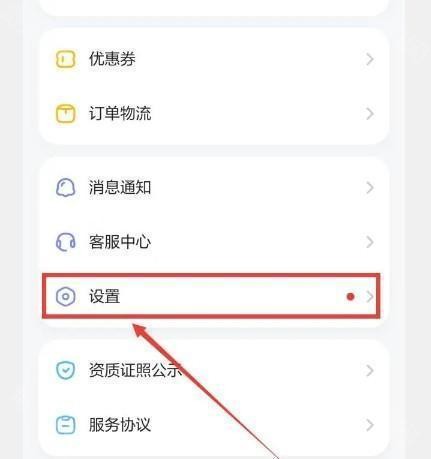The height and width of the screenshot is (459, 431).
Task: Open the 服务协议 service agreement
Action: coord(214,425)
